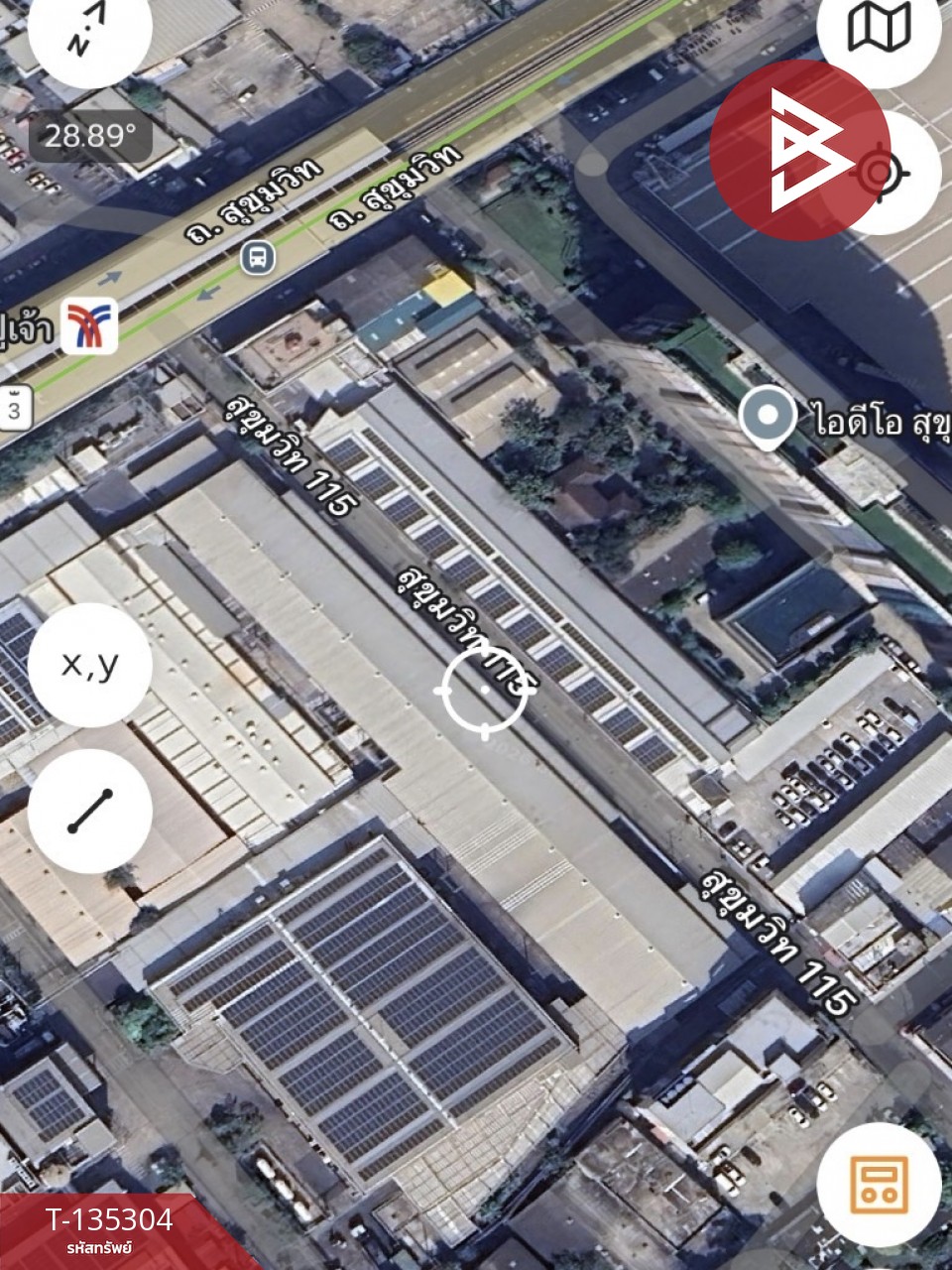Image resolution: width=952 pixels, height=1270 pixels.
Task: Open the orange calculator button
Action: click(x=879, y=1184)
